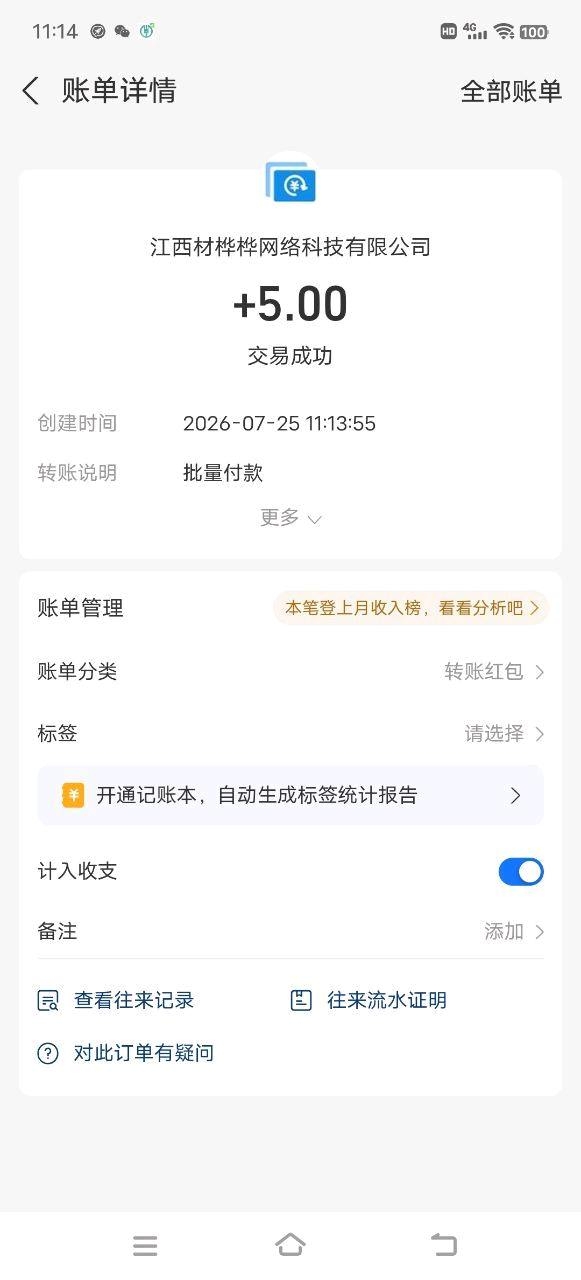Go back using the top-left arrow
This screenshot has height=1280, width=581.
pos(31,91)
